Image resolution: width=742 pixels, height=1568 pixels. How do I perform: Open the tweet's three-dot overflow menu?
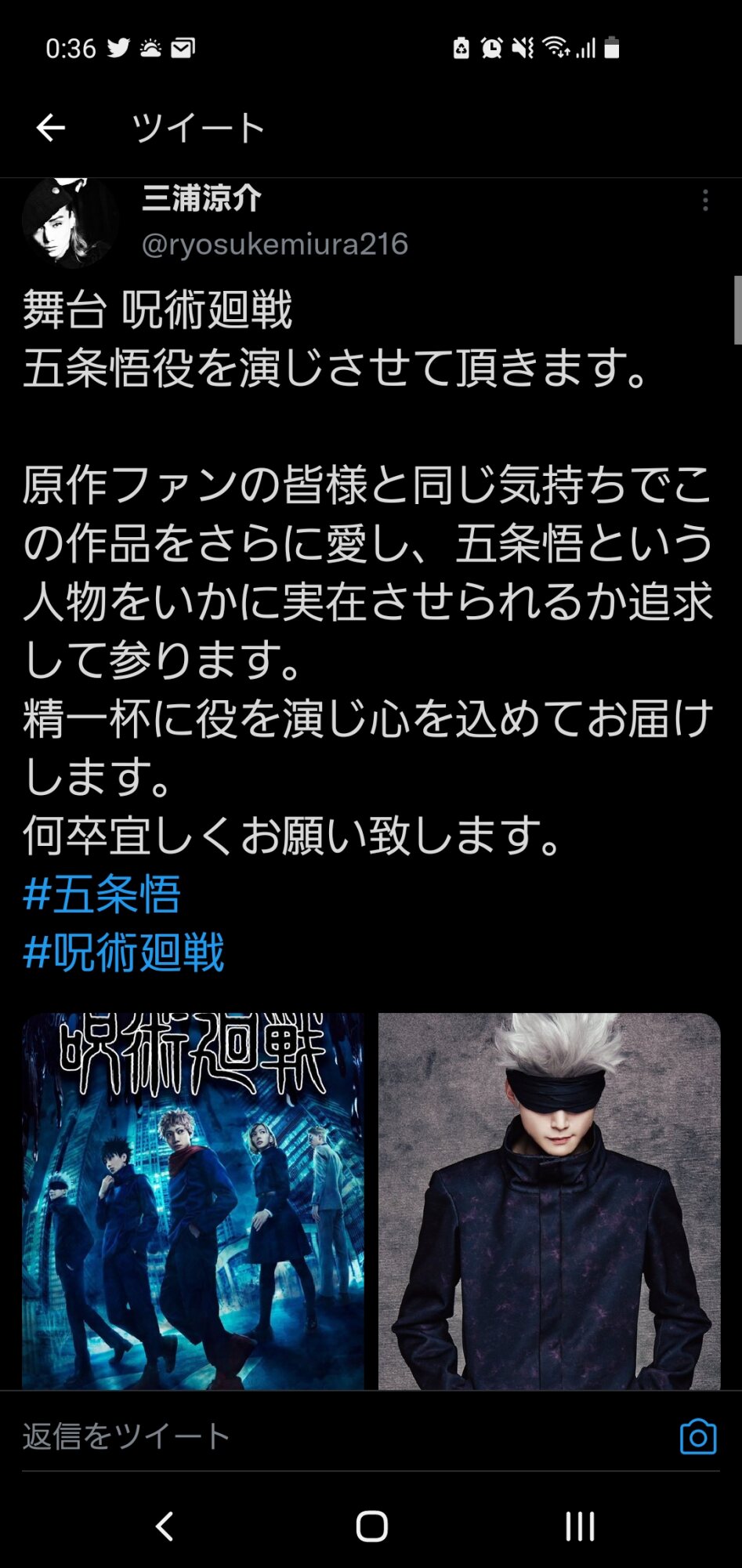tap(705, 201)
